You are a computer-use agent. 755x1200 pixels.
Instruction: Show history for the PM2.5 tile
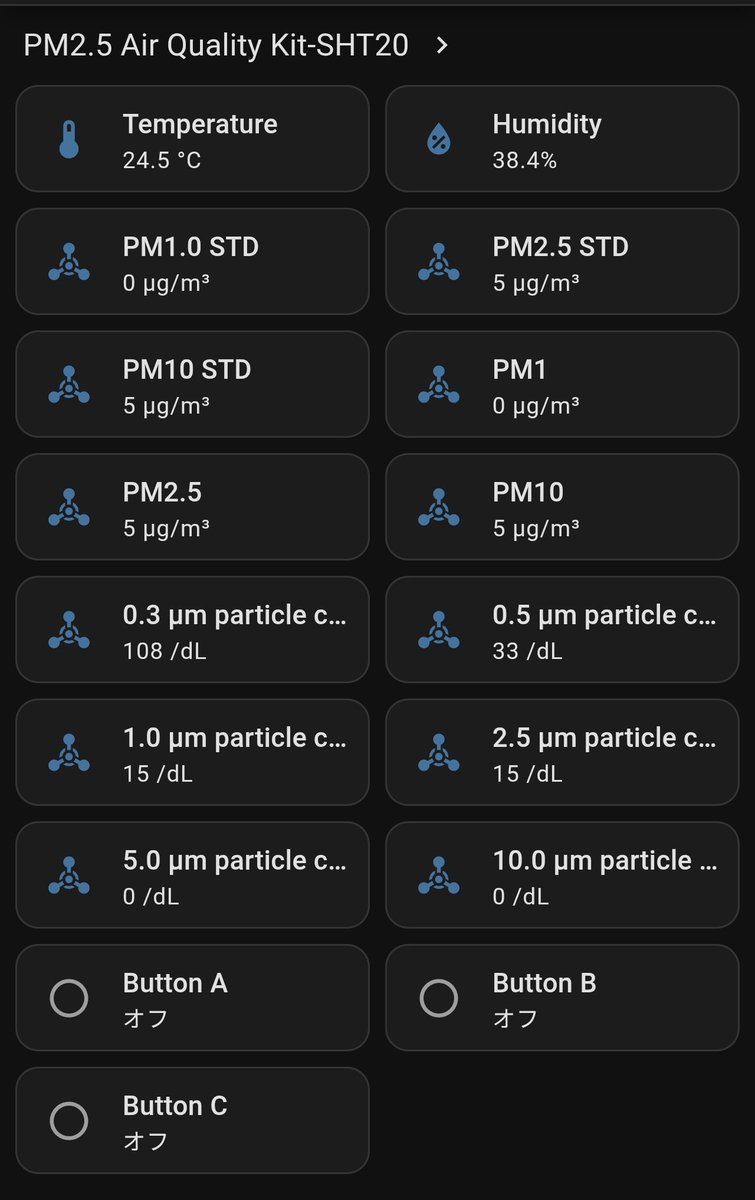point(192,507)
